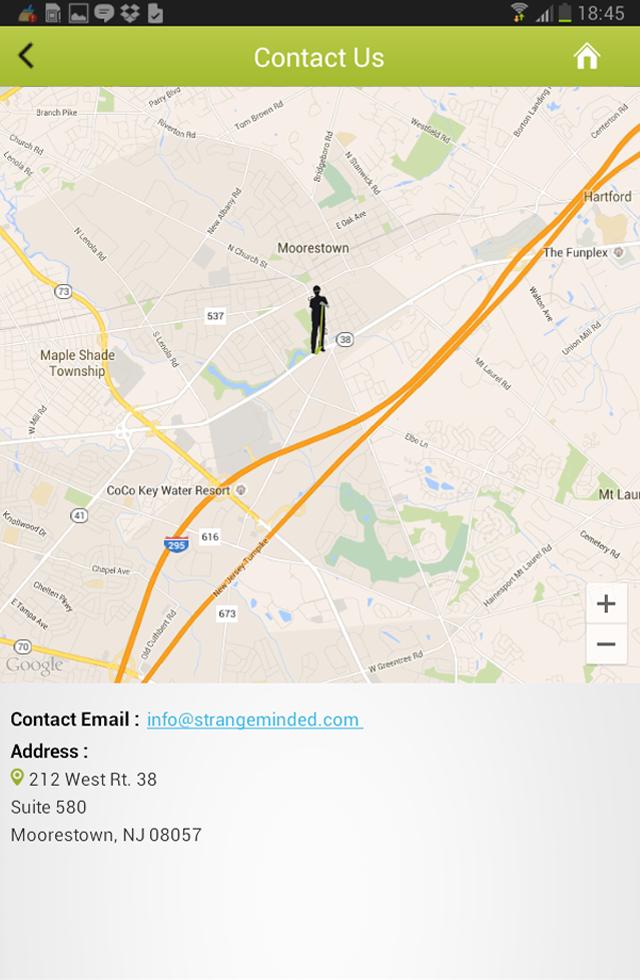The image size is (640, 980).
Task: Tap the person marker on the map
Action: tap(318, 319)
